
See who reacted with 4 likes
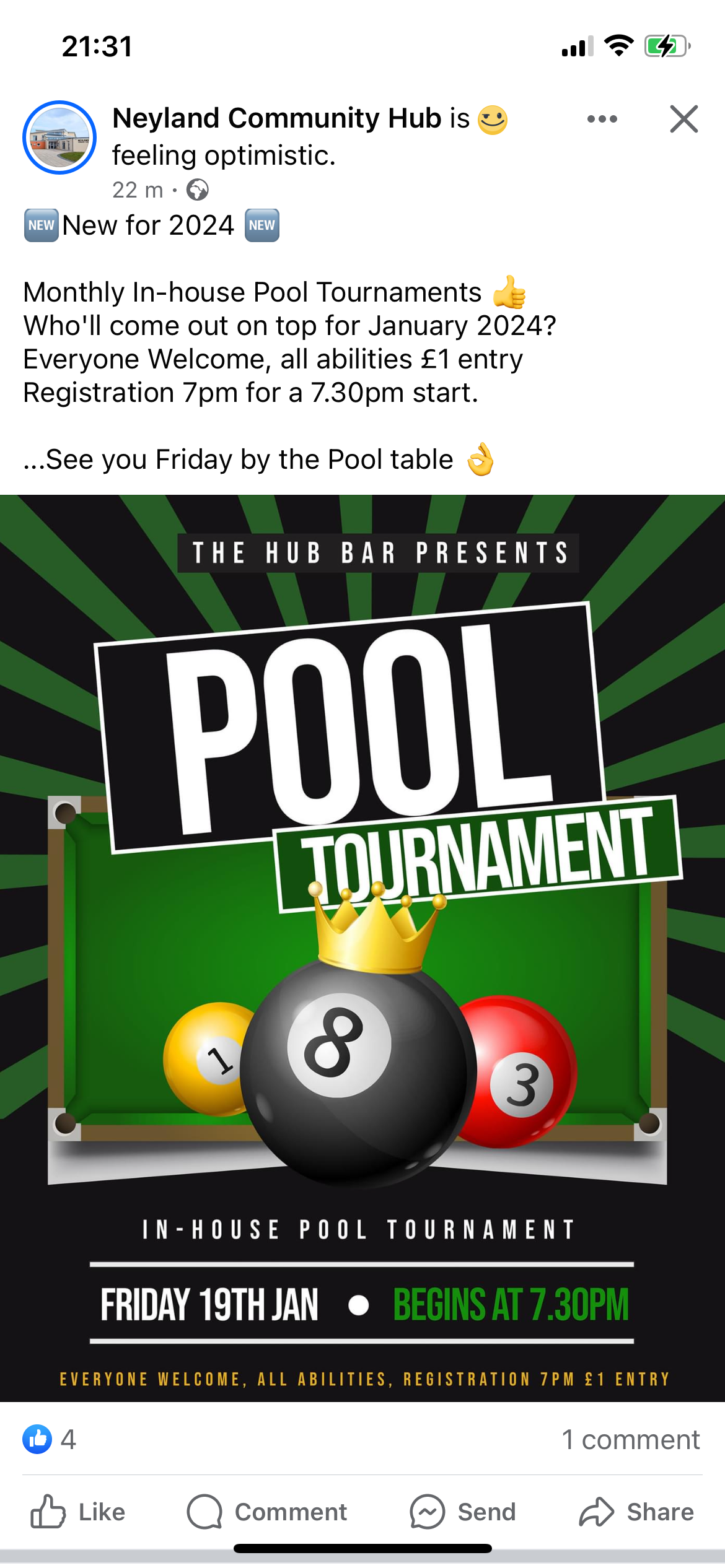50,1440
